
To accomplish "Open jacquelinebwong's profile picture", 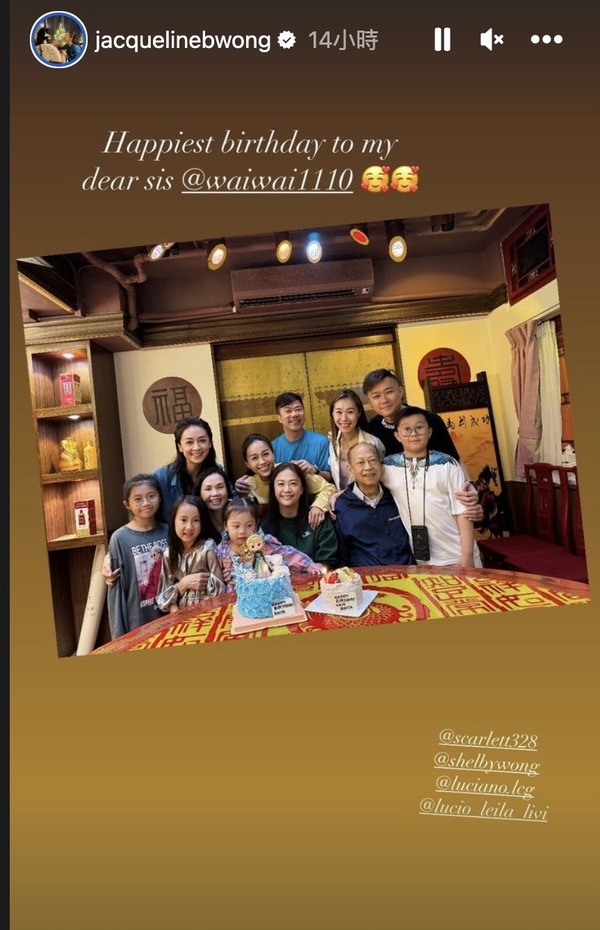I will (x=58, y=40).
